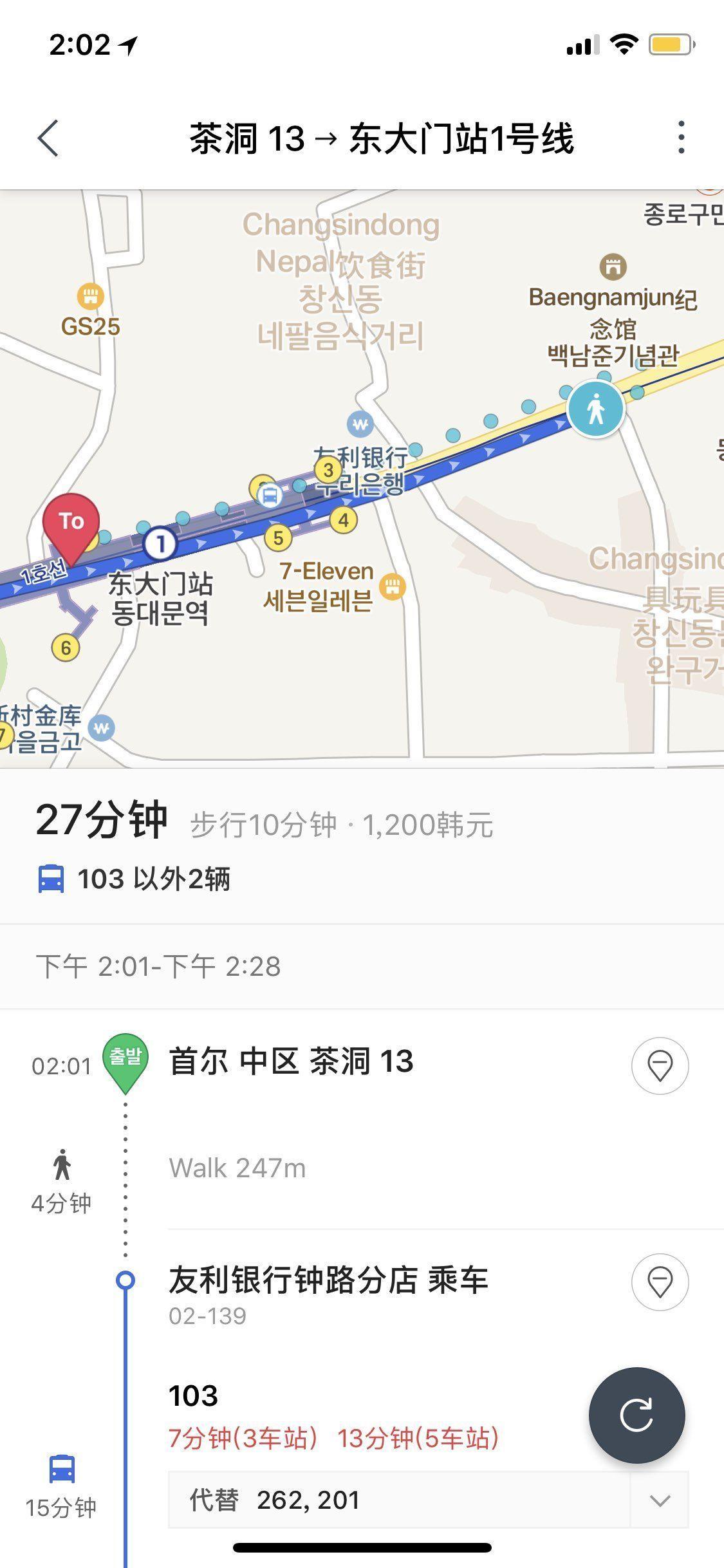The width and height of the screenshot is (724, 1568).
Task: Tap the refresh button for bus arrivals
Action: point(637,1414)
